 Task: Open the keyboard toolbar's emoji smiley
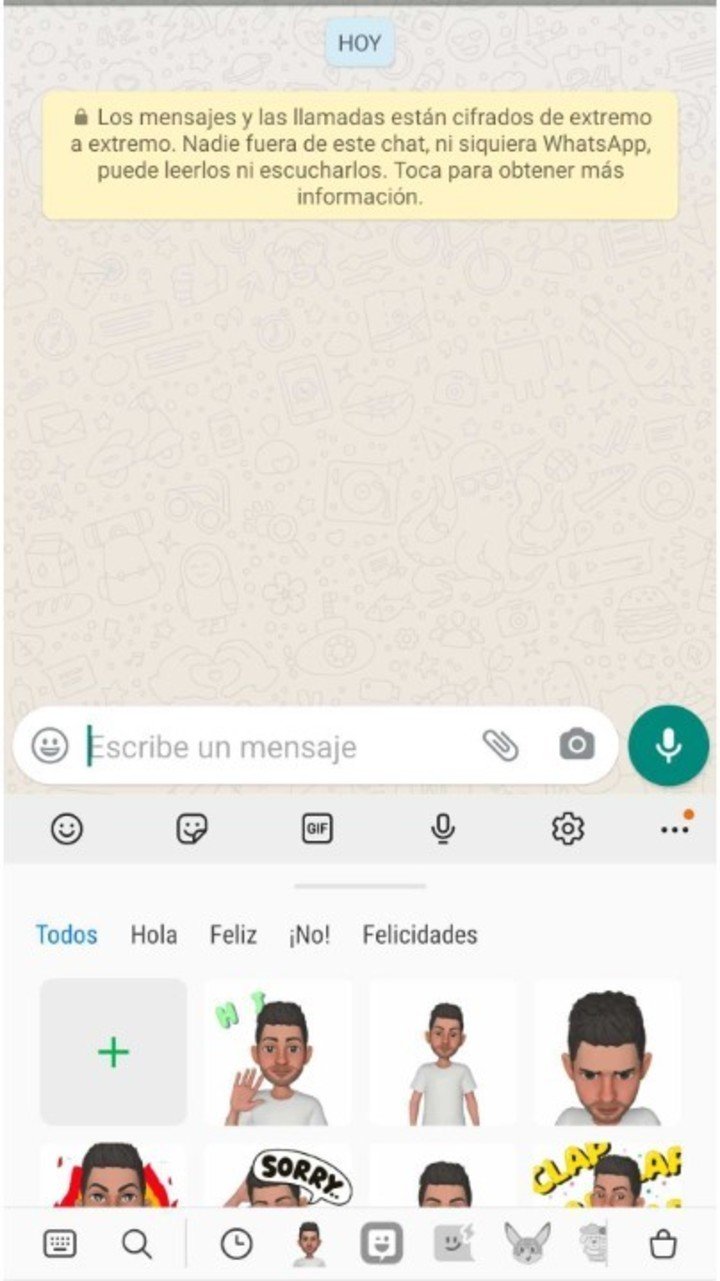click(x=67, y=829)
